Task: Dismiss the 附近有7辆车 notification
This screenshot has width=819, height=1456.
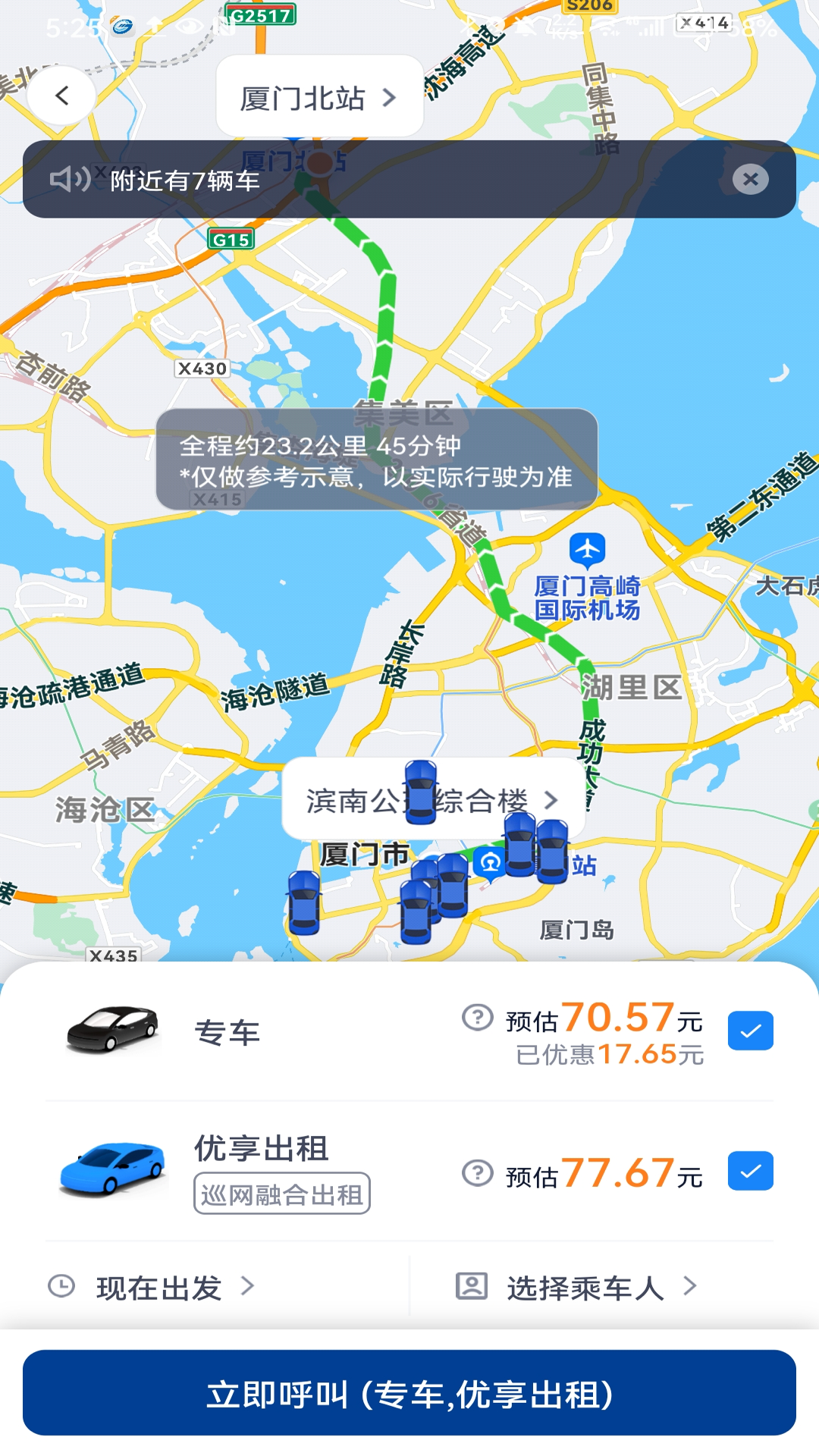Action: pos(750,180)
